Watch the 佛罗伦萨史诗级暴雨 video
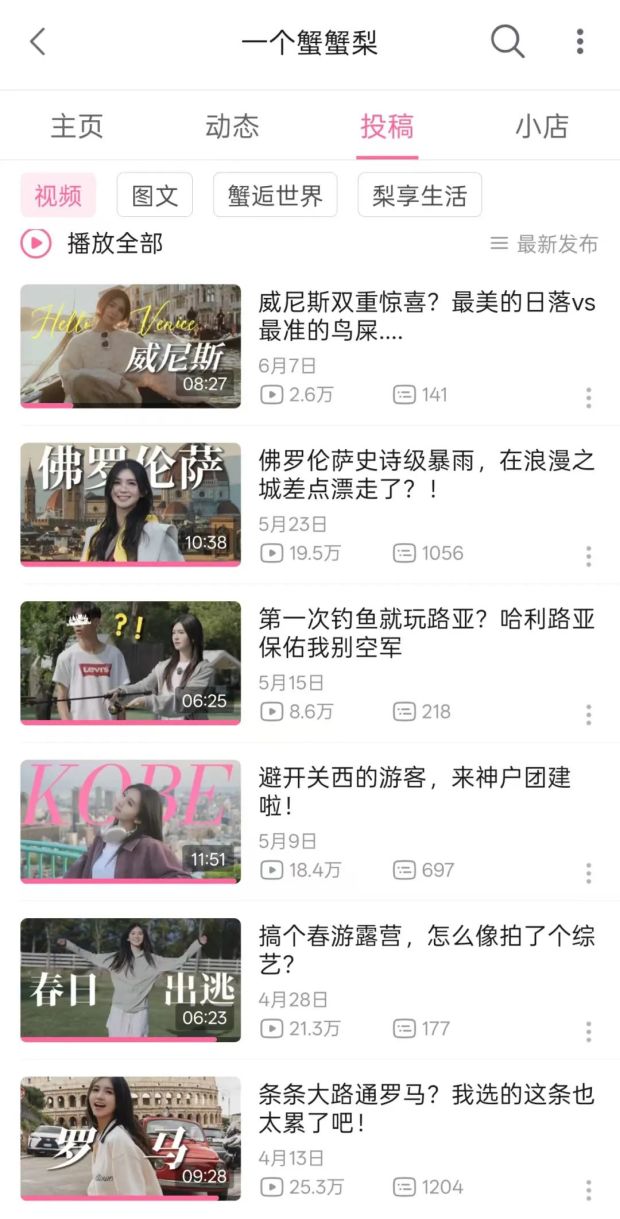This screenshot has height=1219, width=620. [x=426, y=475]
